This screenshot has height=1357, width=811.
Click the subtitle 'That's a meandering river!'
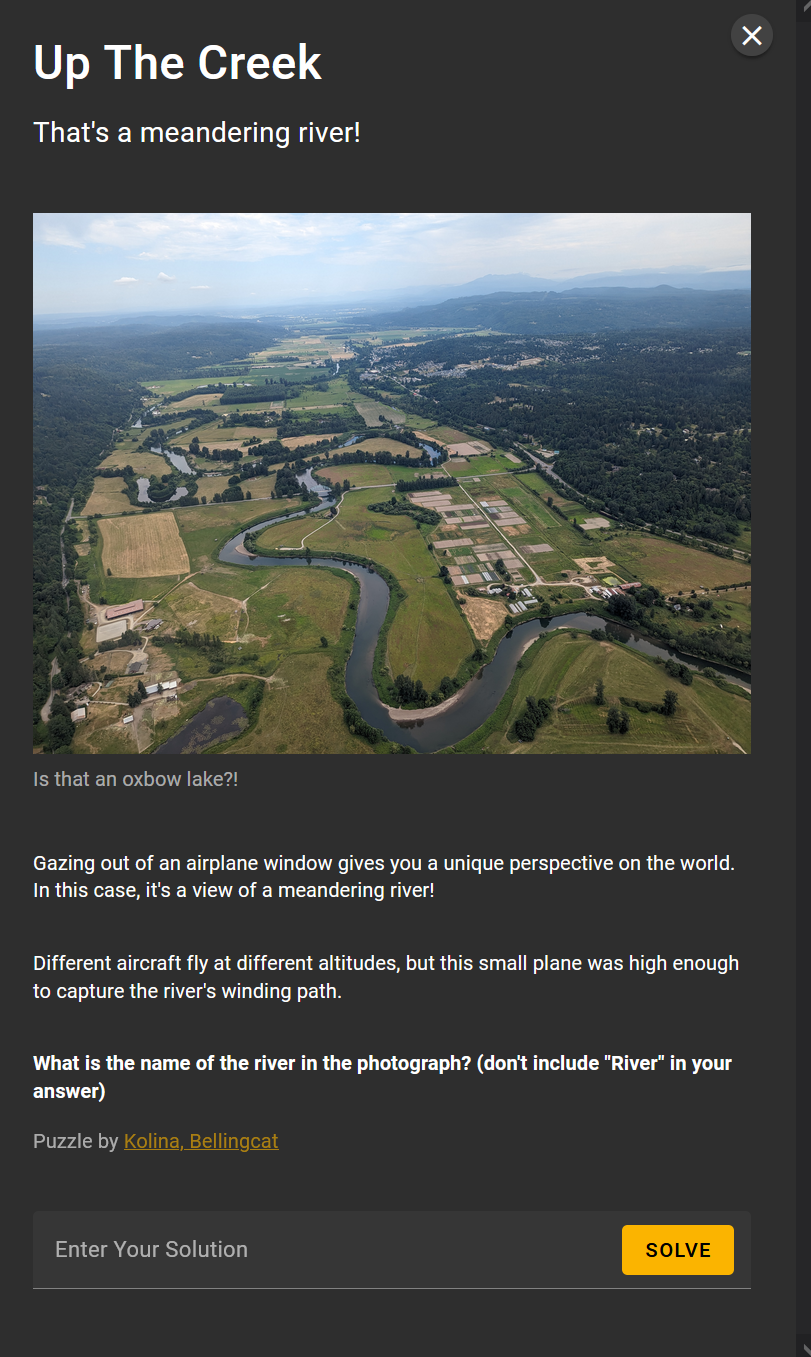pos(196,132)
